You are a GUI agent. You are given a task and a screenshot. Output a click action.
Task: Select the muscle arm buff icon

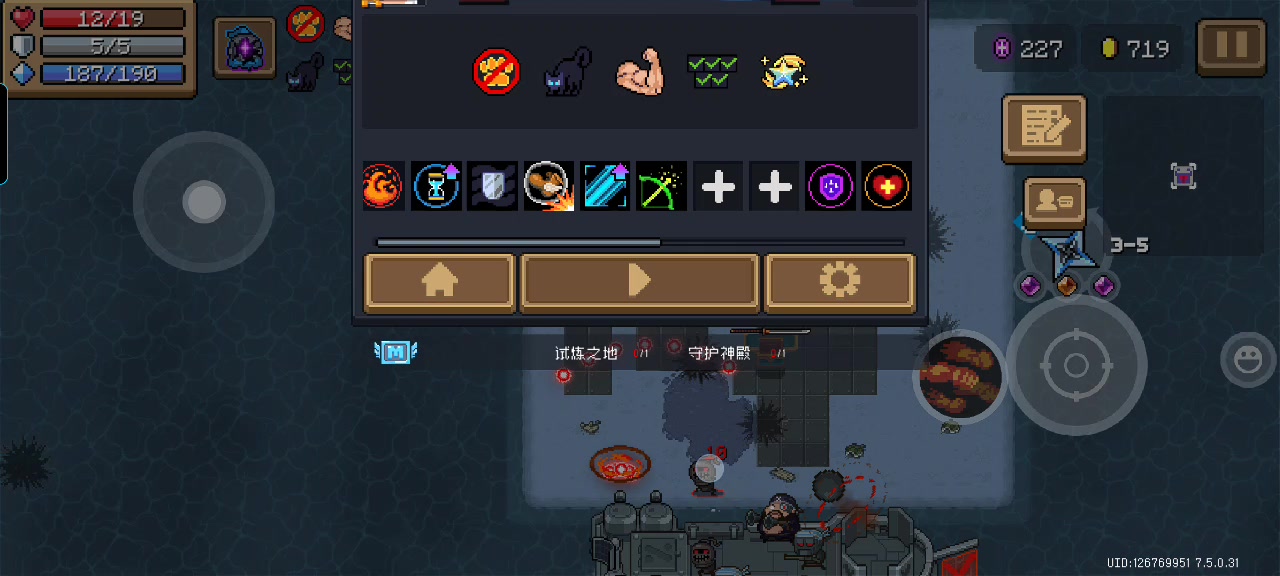tap(639, 72)
